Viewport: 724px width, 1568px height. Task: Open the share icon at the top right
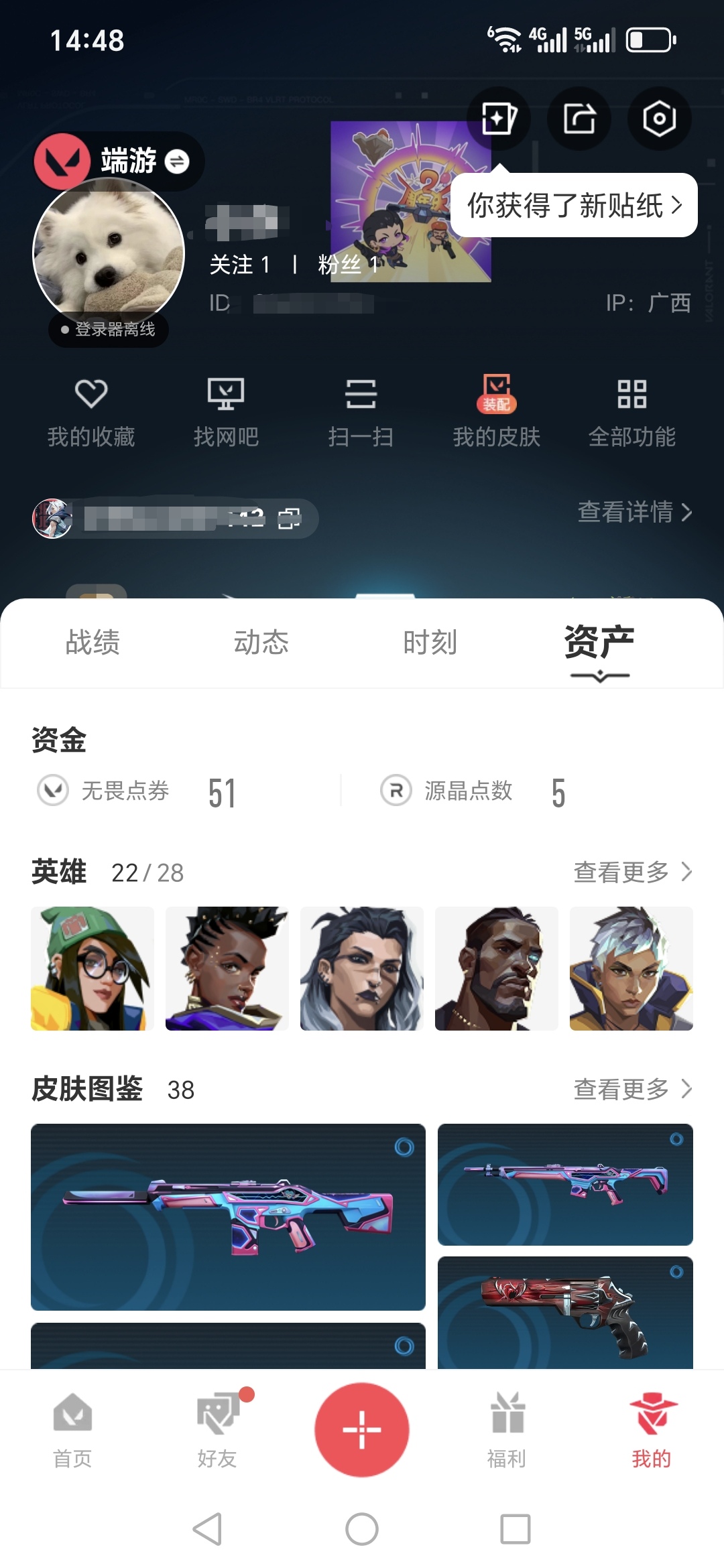pyautogui.click(x=579, y=119)
